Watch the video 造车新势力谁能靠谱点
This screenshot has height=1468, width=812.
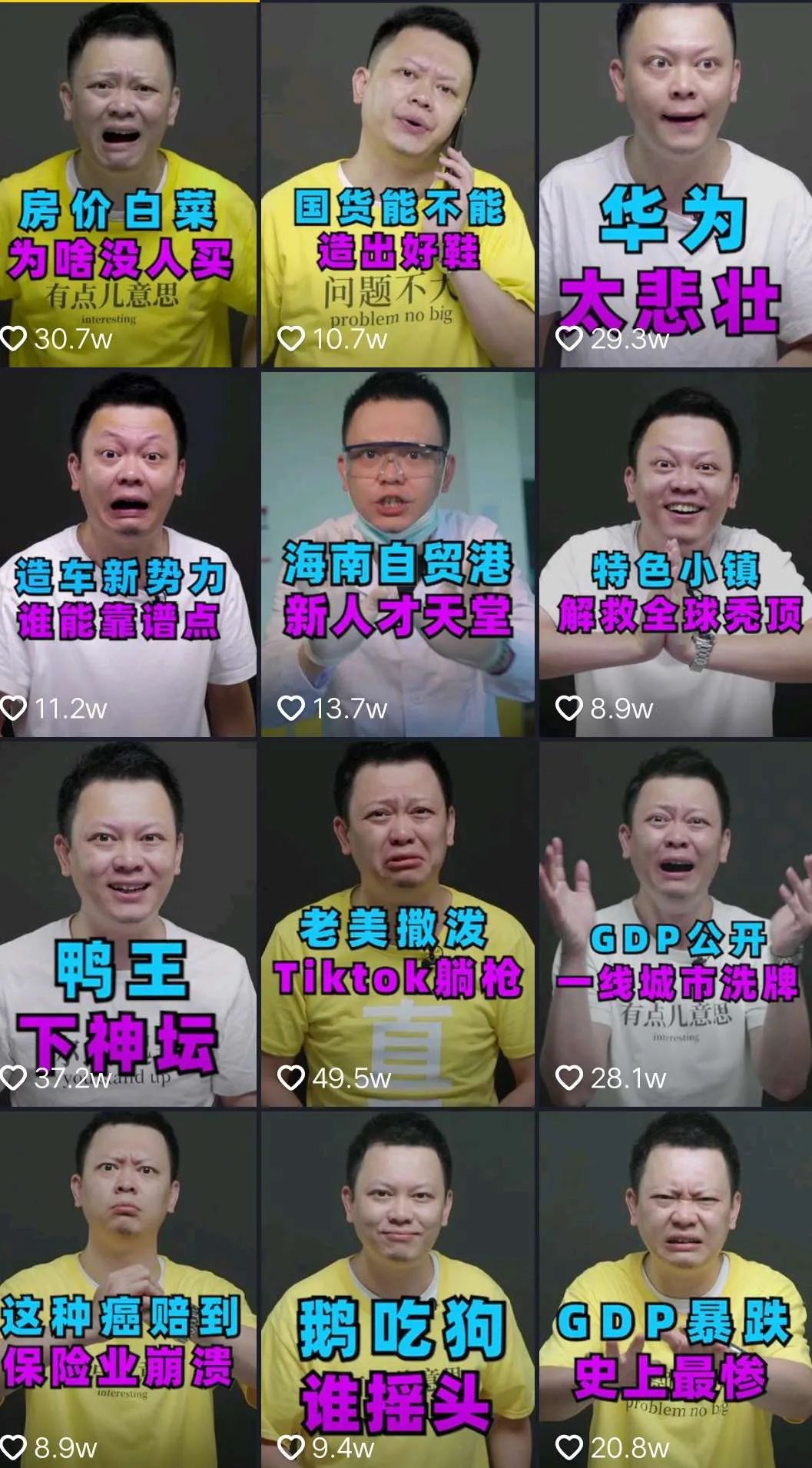point(128,553)
